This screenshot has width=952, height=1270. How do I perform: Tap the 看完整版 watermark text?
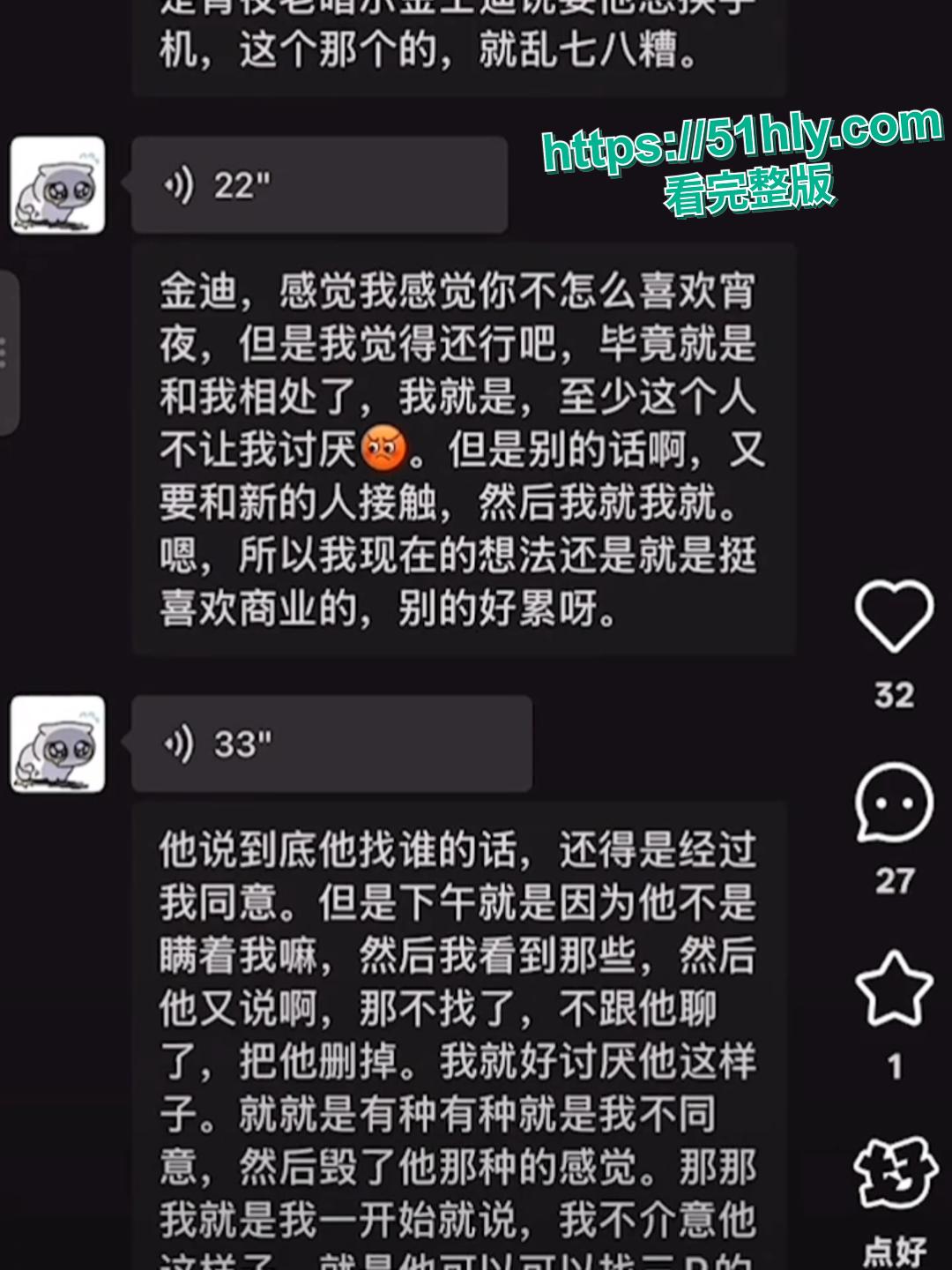click(749, 196)
